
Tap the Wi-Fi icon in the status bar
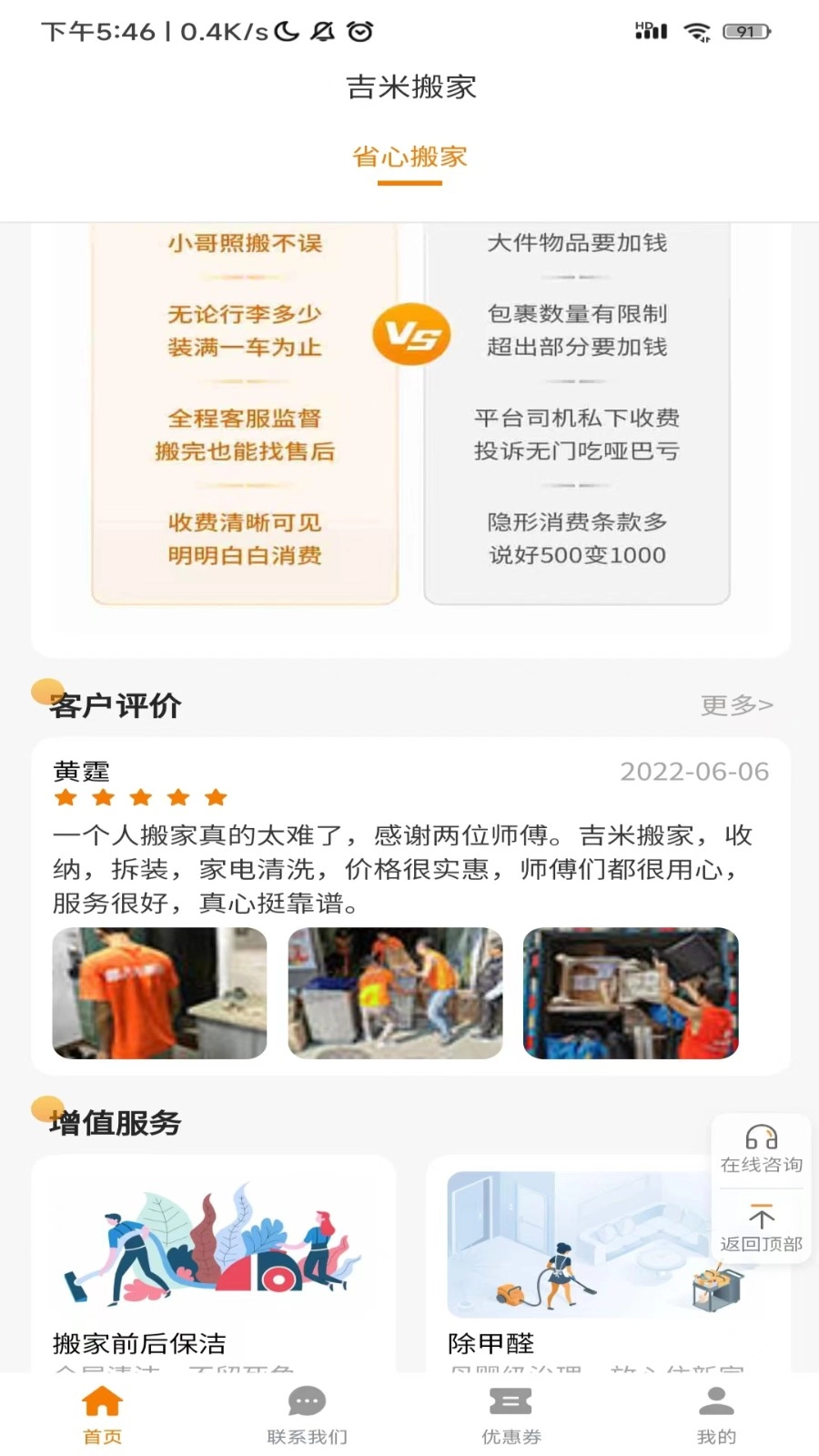click(x=696, y=30)
